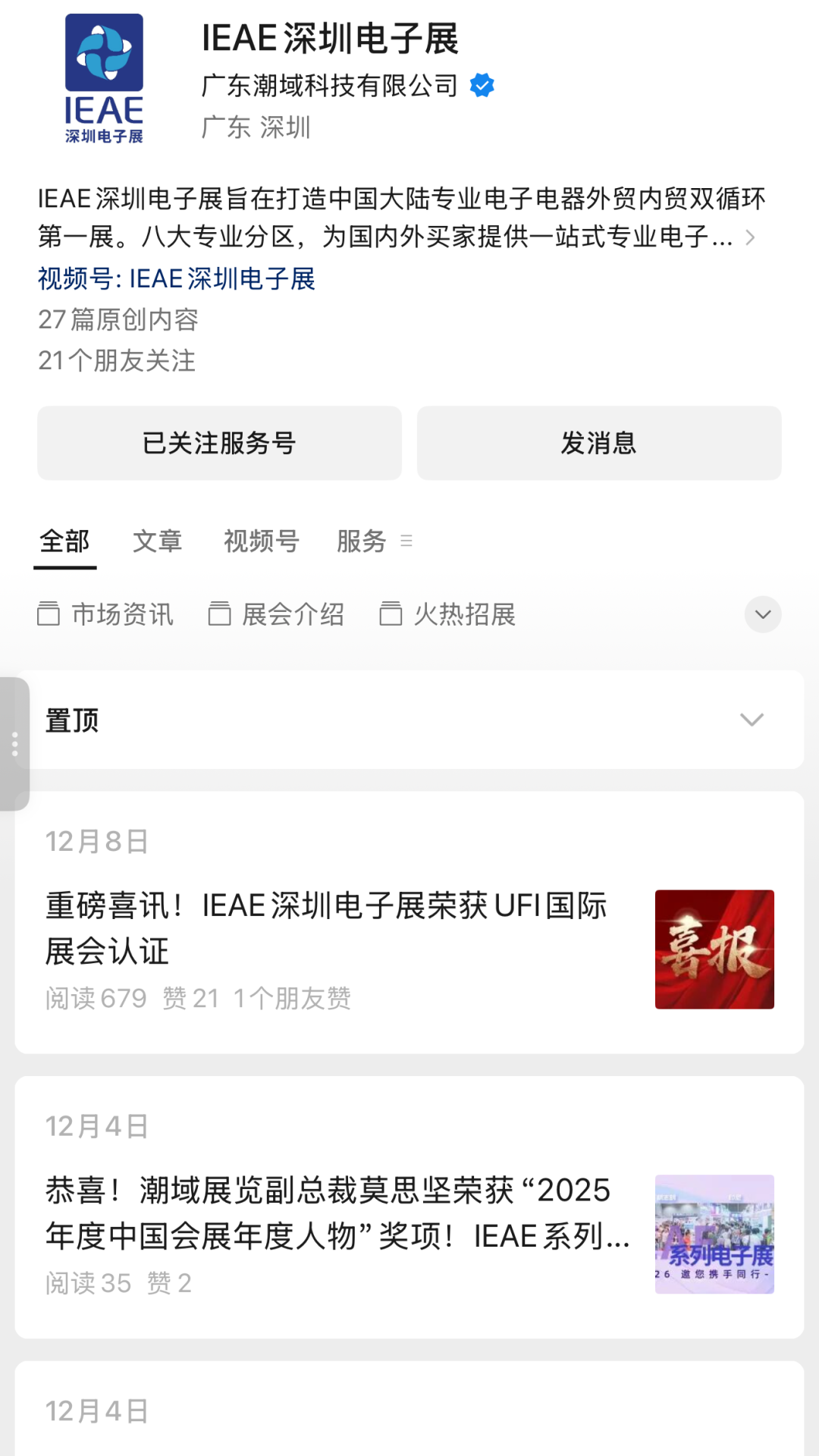Image resolution: width=819 pixels, height=1456 pixels.
Task: Expand the full account description
Action: pos(750,237)
